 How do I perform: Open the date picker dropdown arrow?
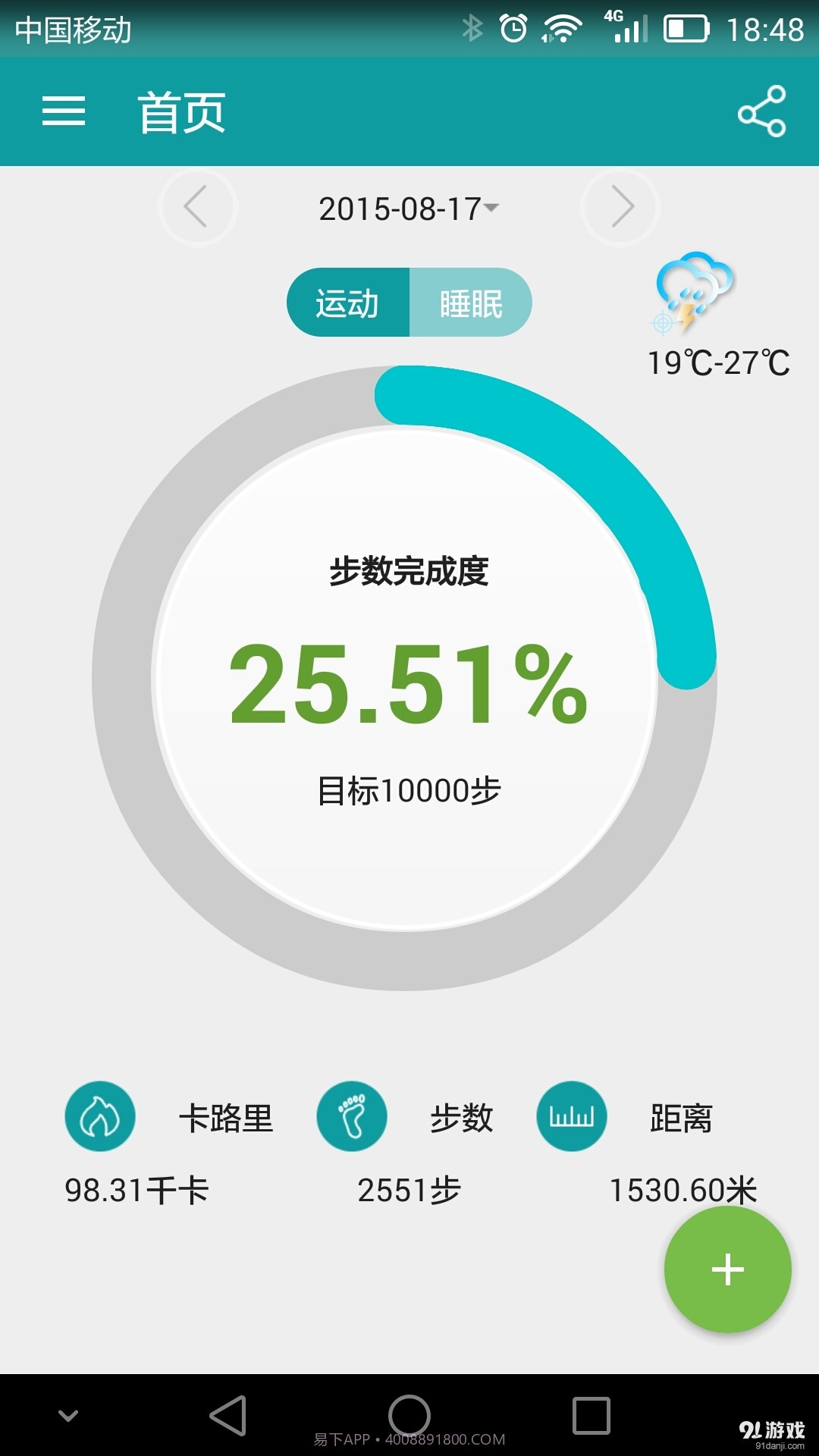click(x=493, y=210)
